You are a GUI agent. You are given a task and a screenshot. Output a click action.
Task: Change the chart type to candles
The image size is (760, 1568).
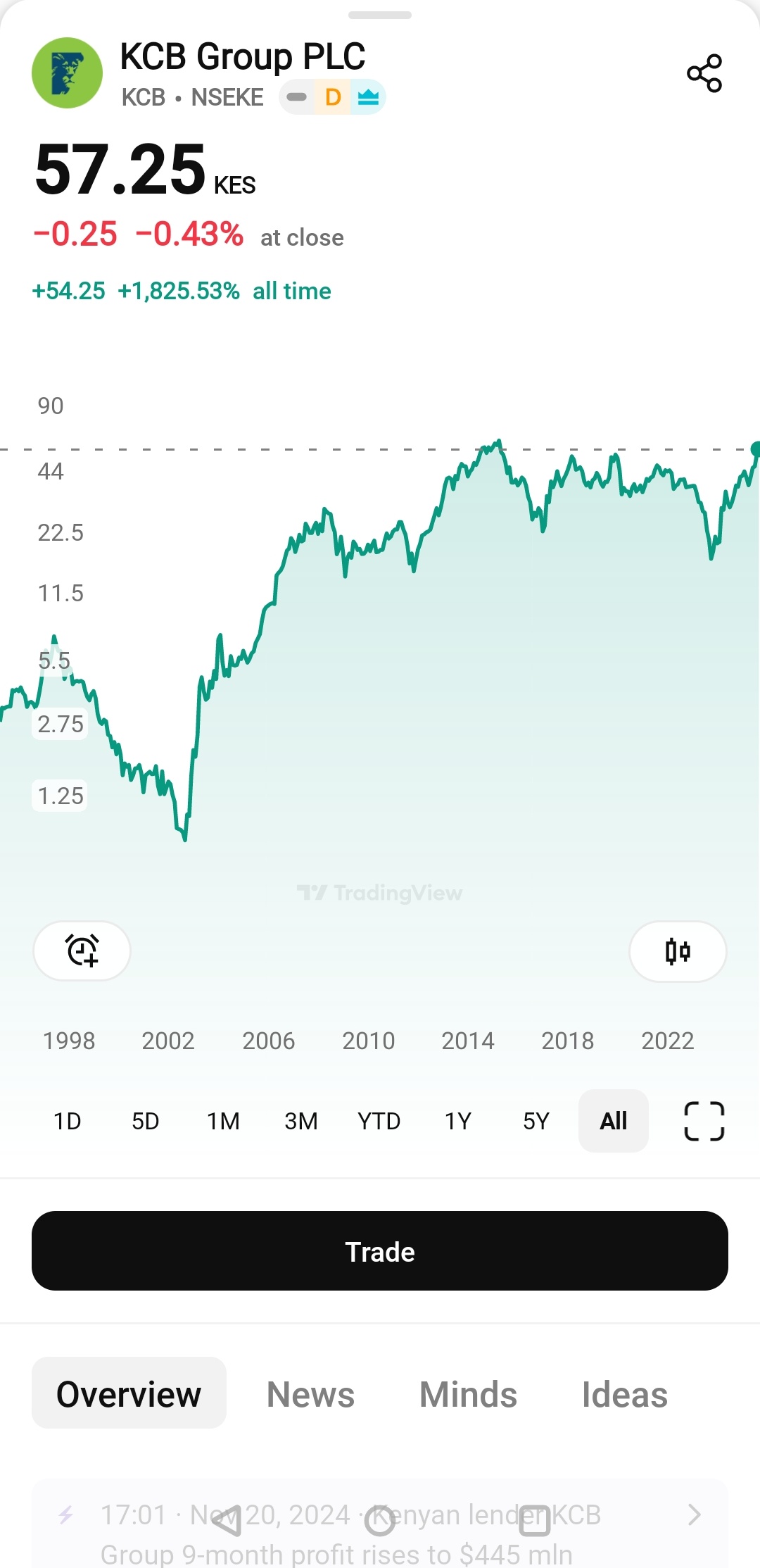(x=678, y=951)
